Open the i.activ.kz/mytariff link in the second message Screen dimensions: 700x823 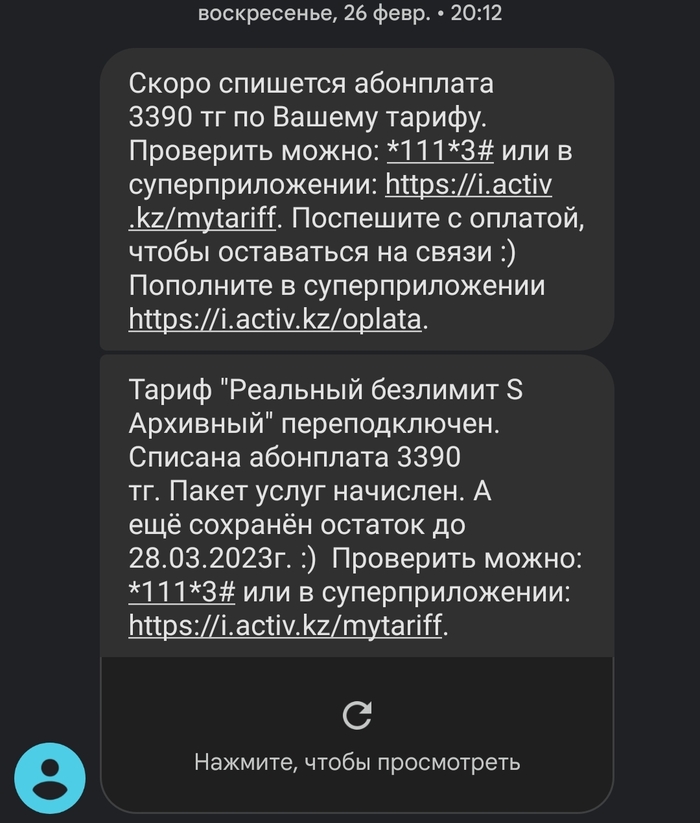285,625
